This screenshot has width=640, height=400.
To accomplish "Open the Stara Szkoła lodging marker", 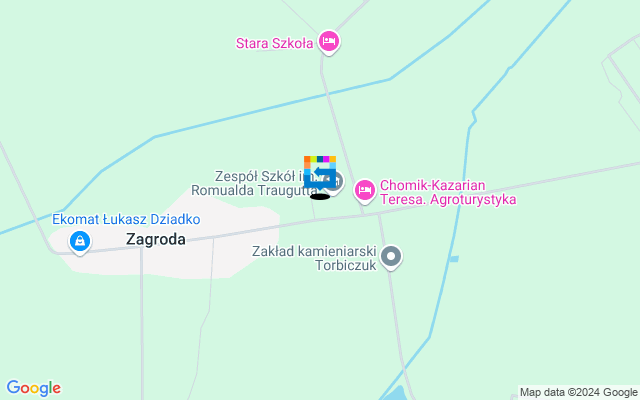I will pyautogui.click(x=329, y=42).
